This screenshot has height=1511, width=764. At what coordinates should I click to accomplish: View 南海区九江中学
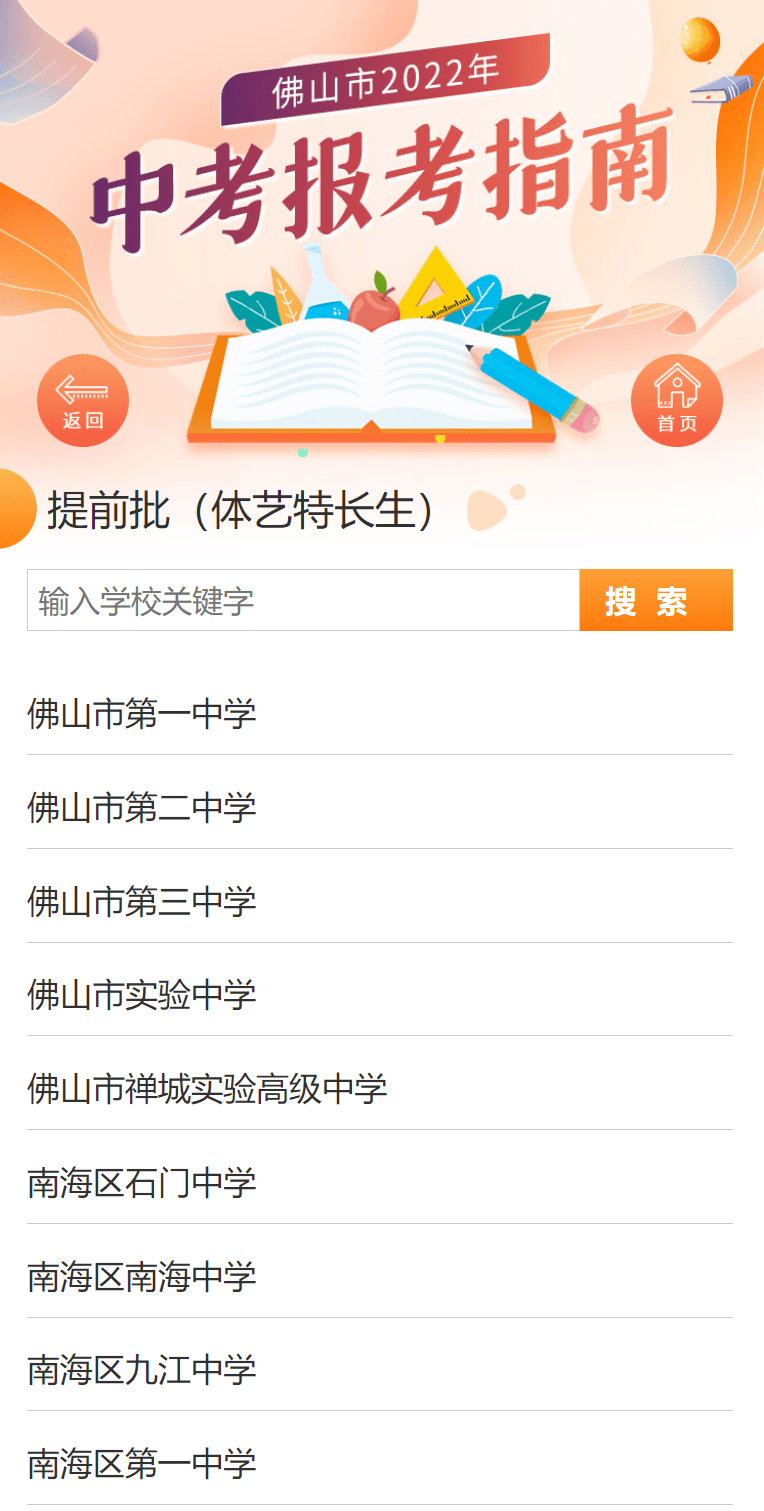click(142, 1369)
